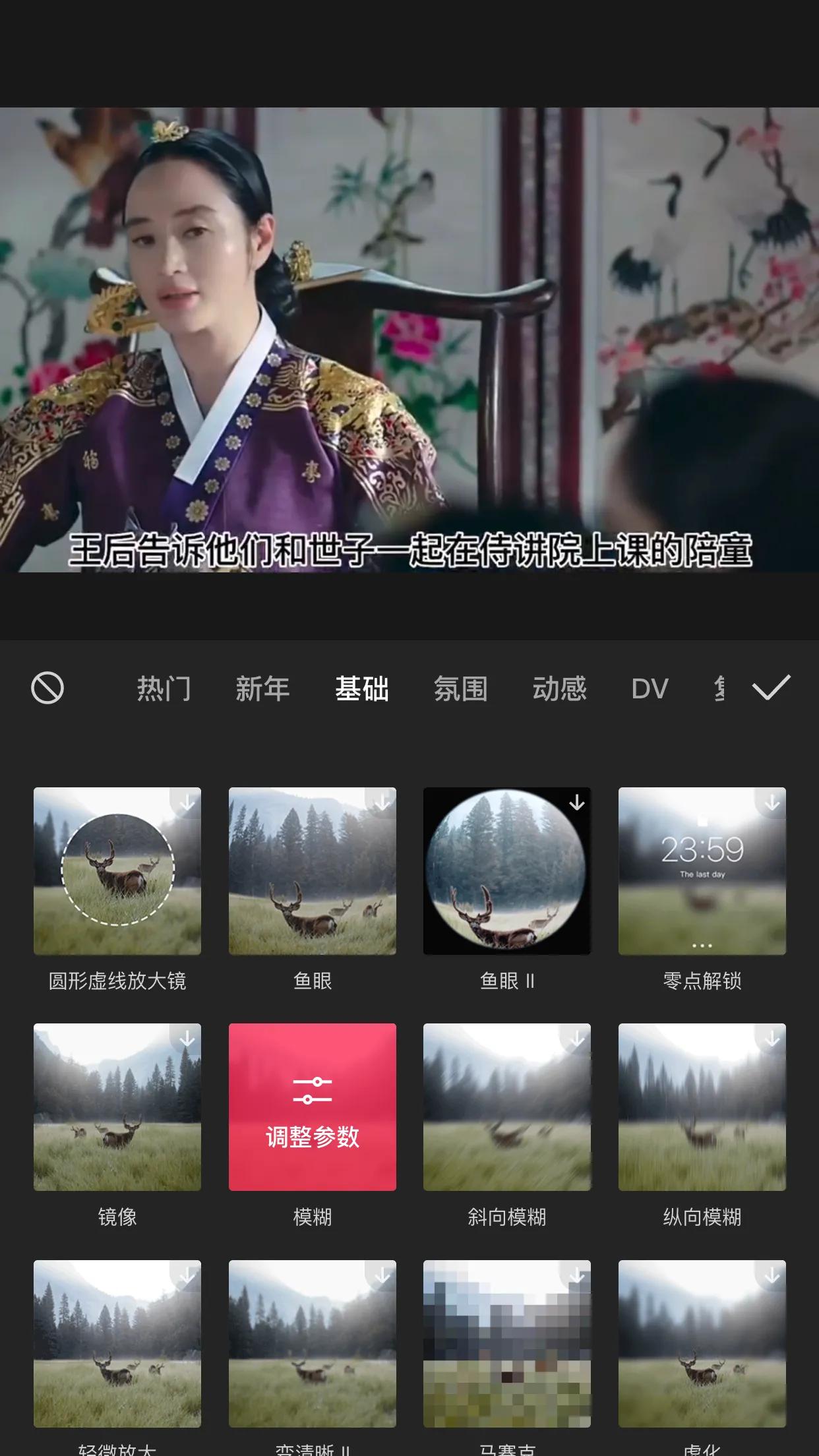Open the 动感 effects tab

point(559,688)
